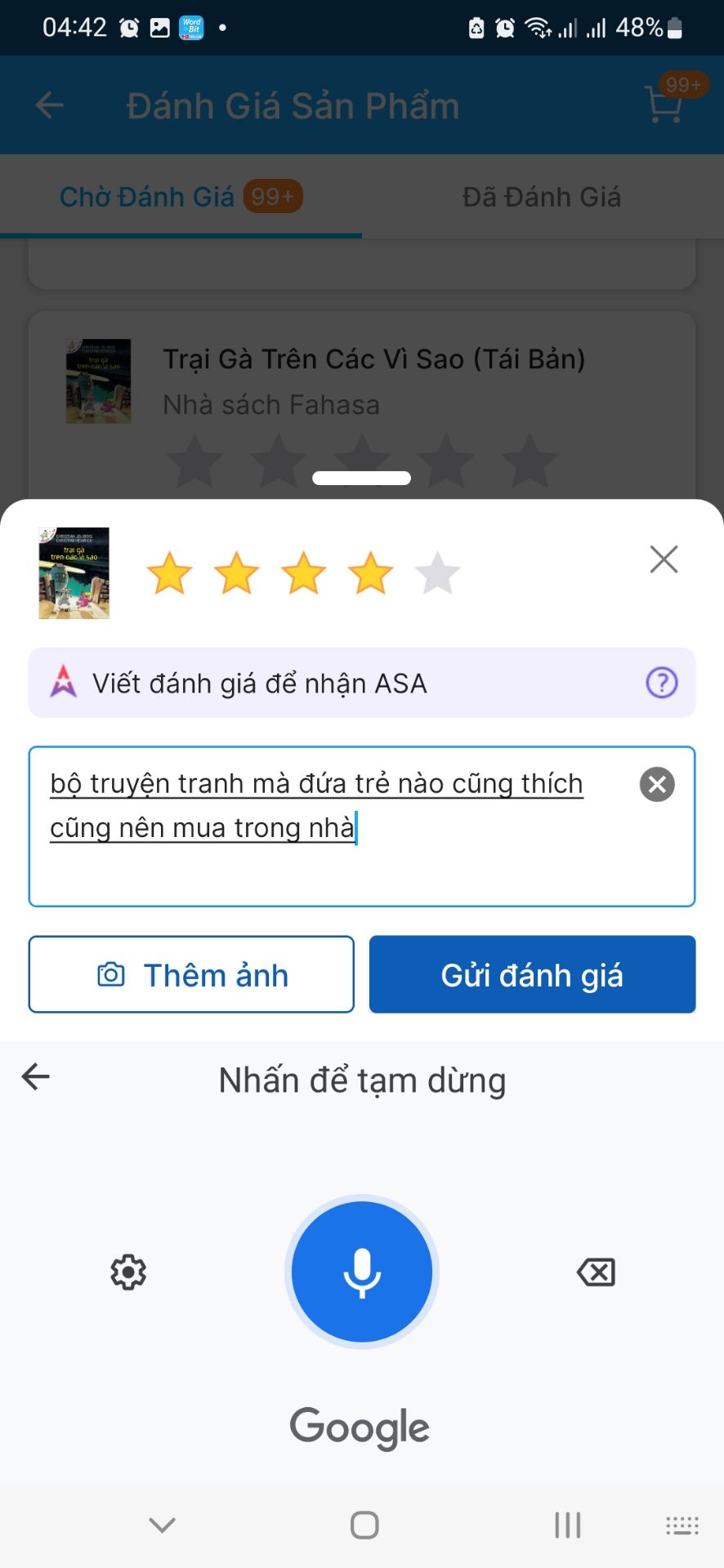Open the help question mark for ASA rewards
The width and height of the screenshot is (724, 1568).
(x=663, y=683)
